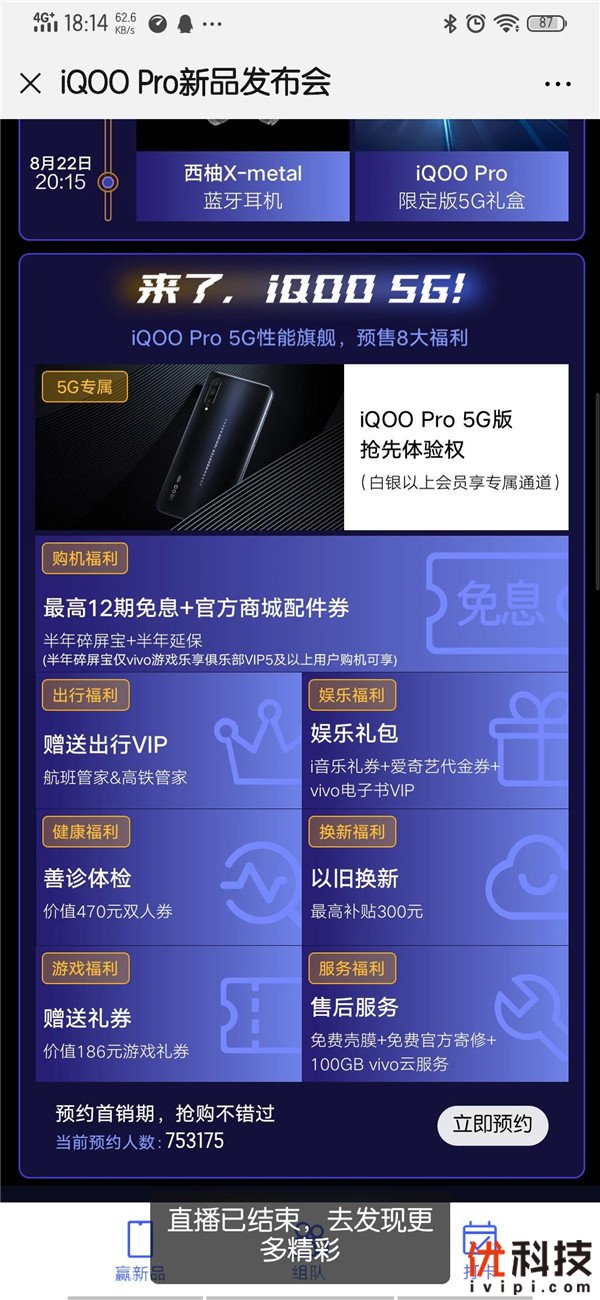Close the iQOO Pro launch event page
The height and width of the screenshot is (1300, 600).
(x=31, y=83)
